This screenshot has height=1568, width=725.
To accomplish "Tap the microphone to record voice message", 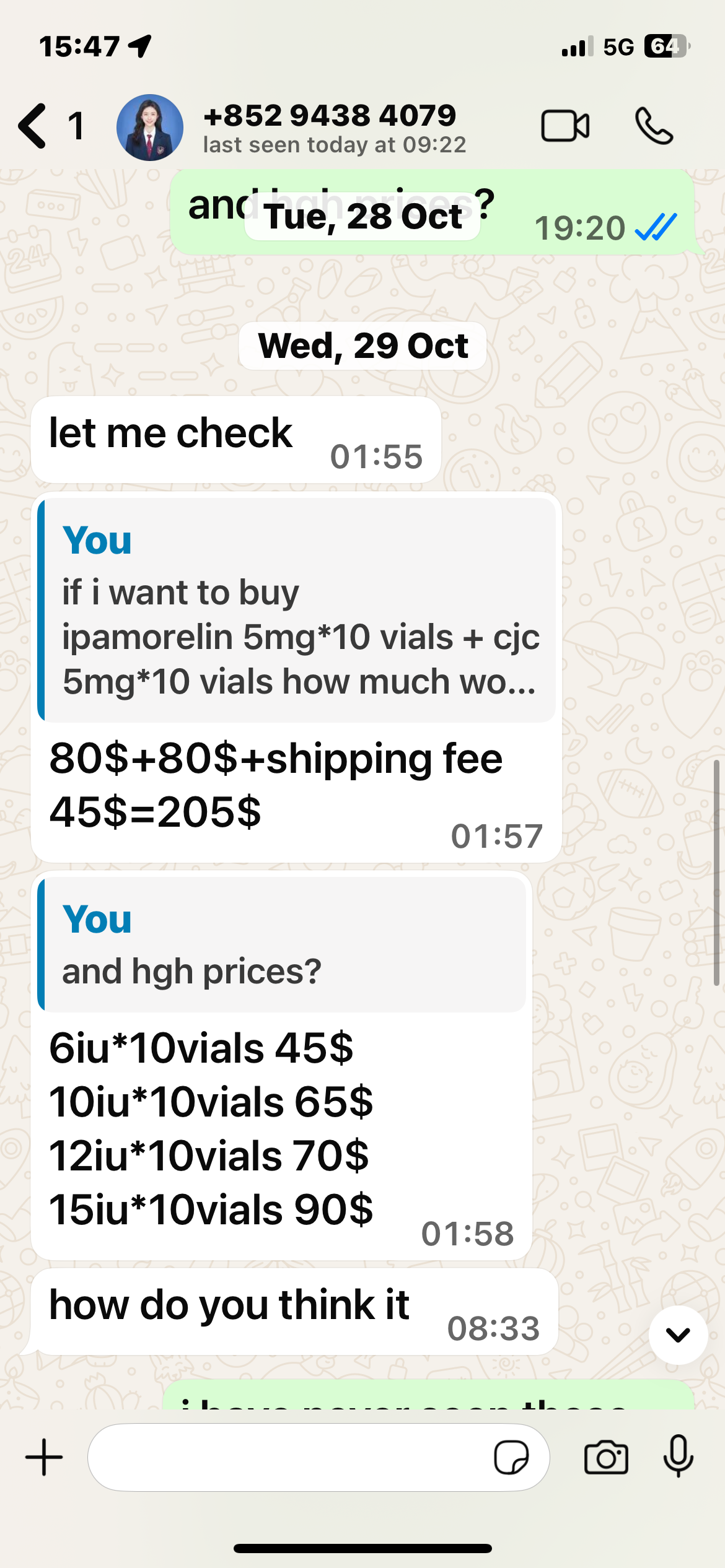I will (678, 1457).
